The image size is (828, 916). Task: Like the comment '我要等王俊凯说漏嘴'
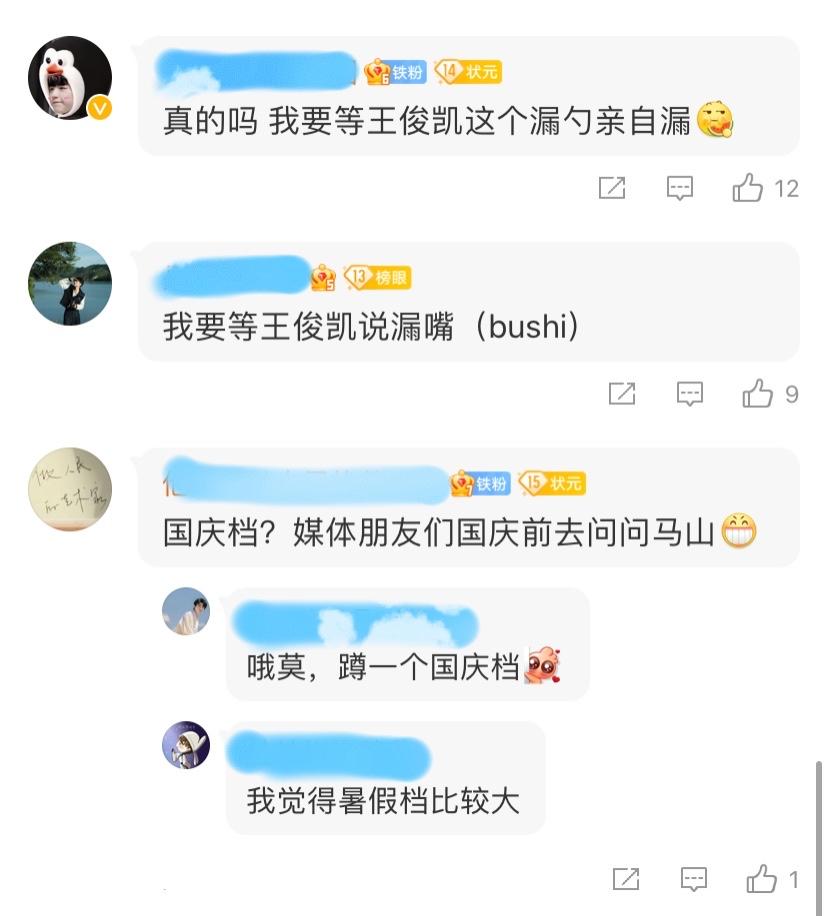point(758,394)
